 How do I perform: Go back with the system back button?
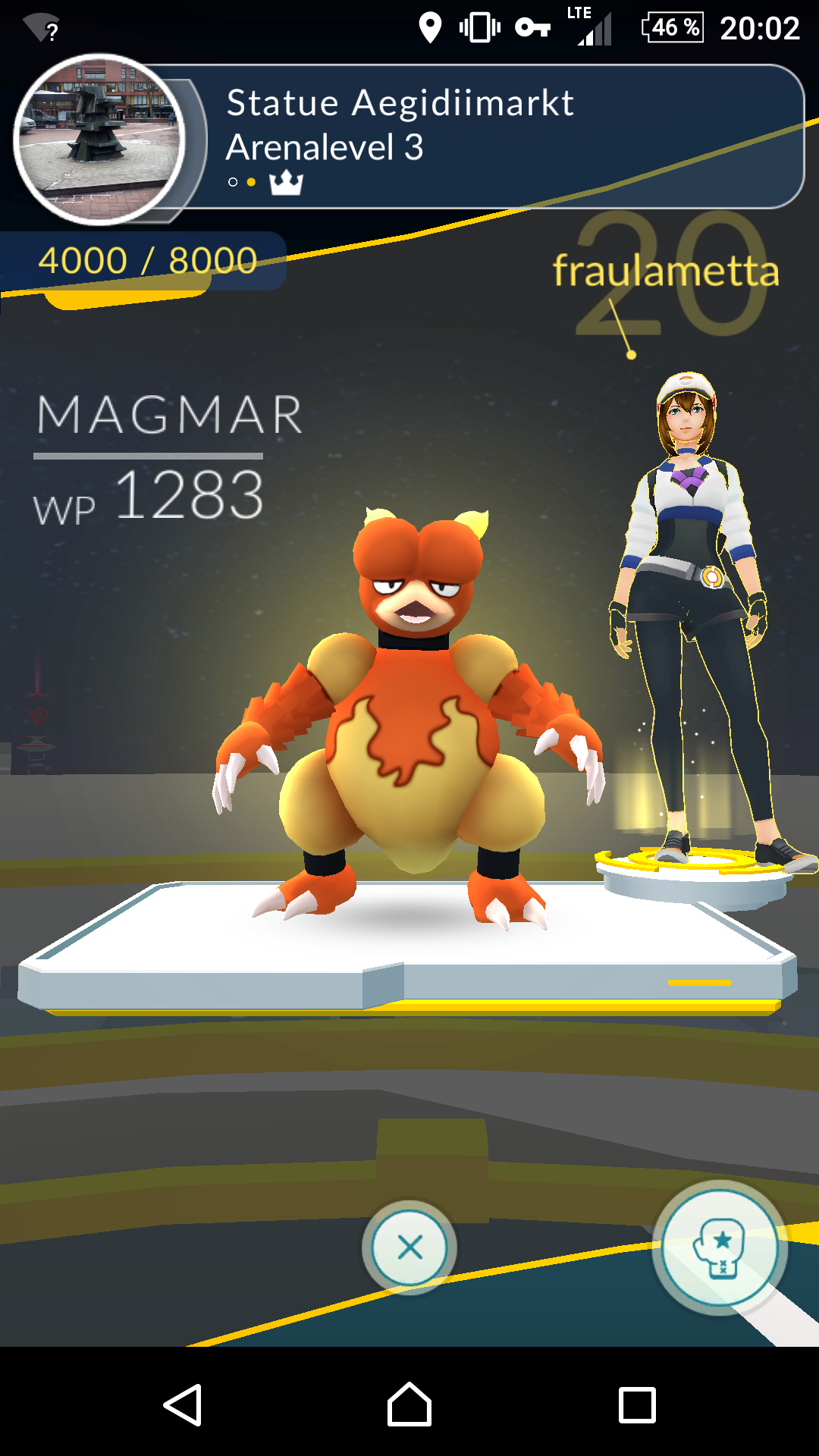click(x=183, y=1405)
